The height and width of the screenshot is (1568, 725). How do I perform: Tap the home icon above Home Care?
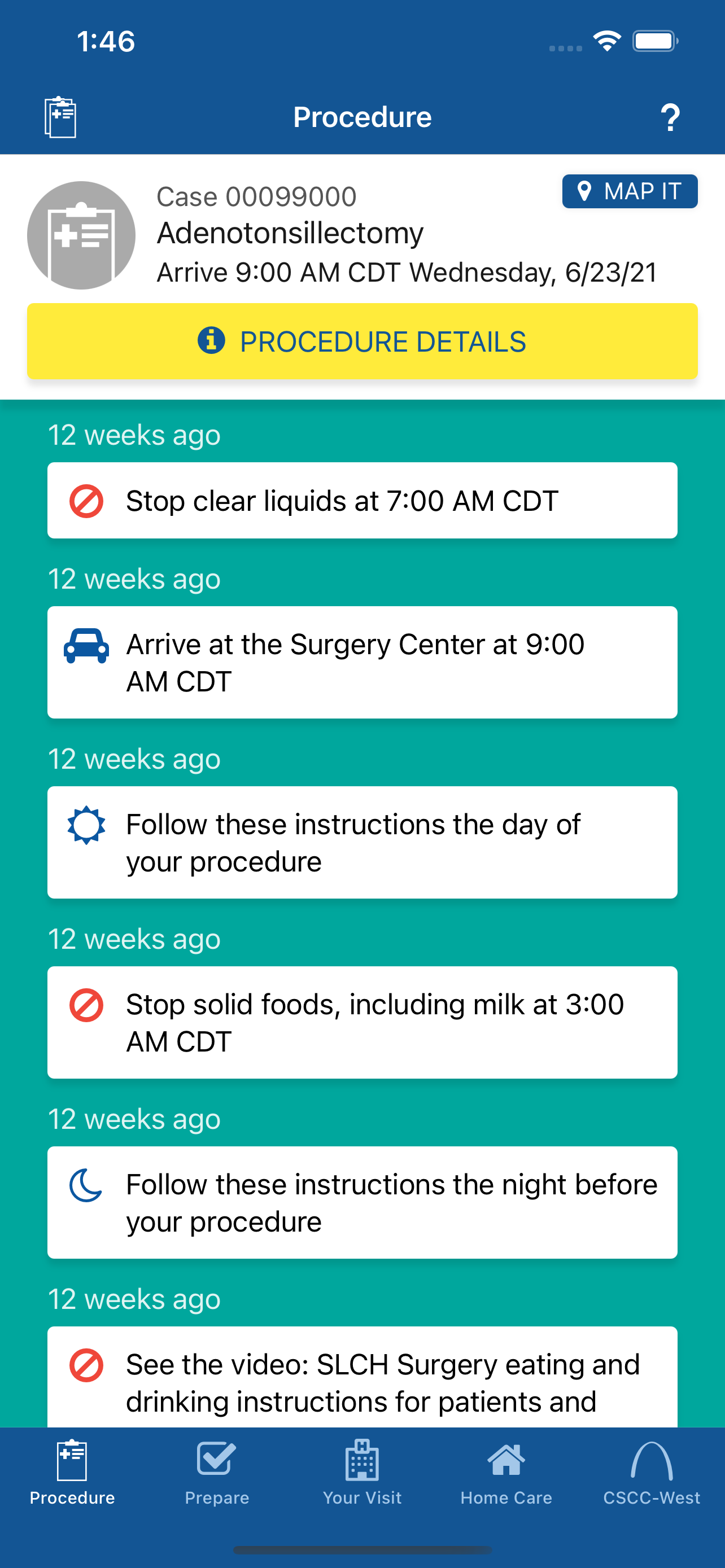pyautogui.click(x=506, y=1459)
